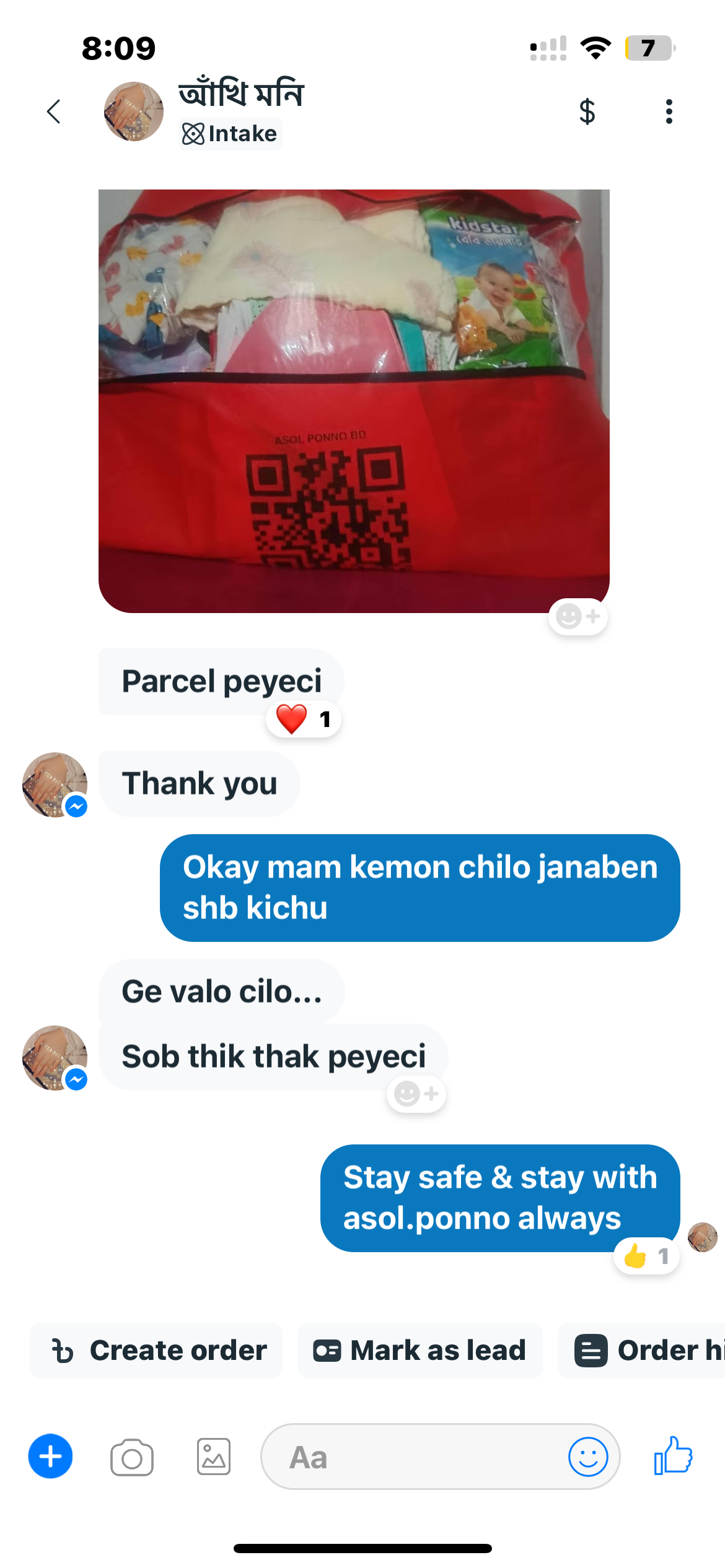
Task: Add reaction to the parcel photo
Action: coord(578,616)
